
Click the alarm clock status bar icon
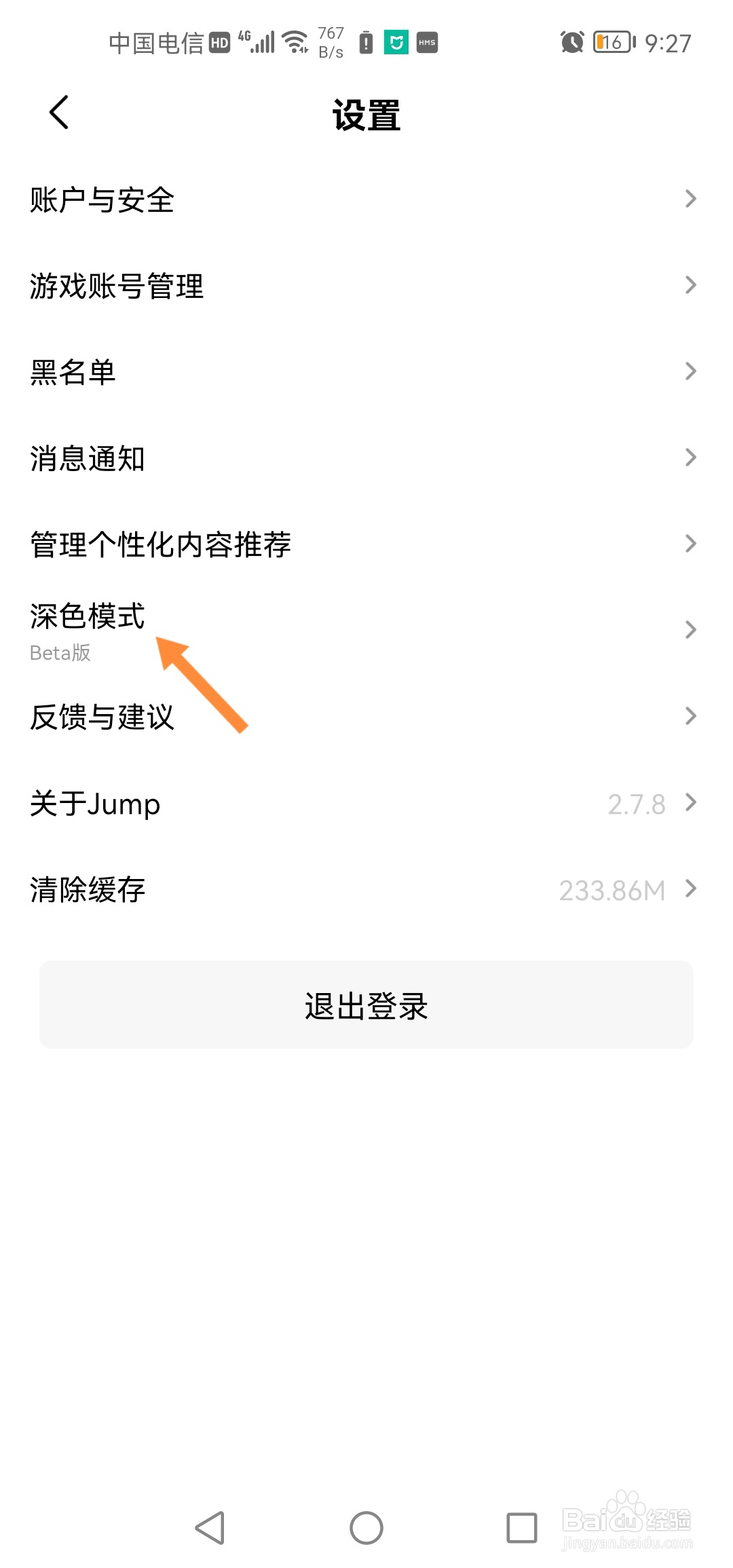pos(571,41)
